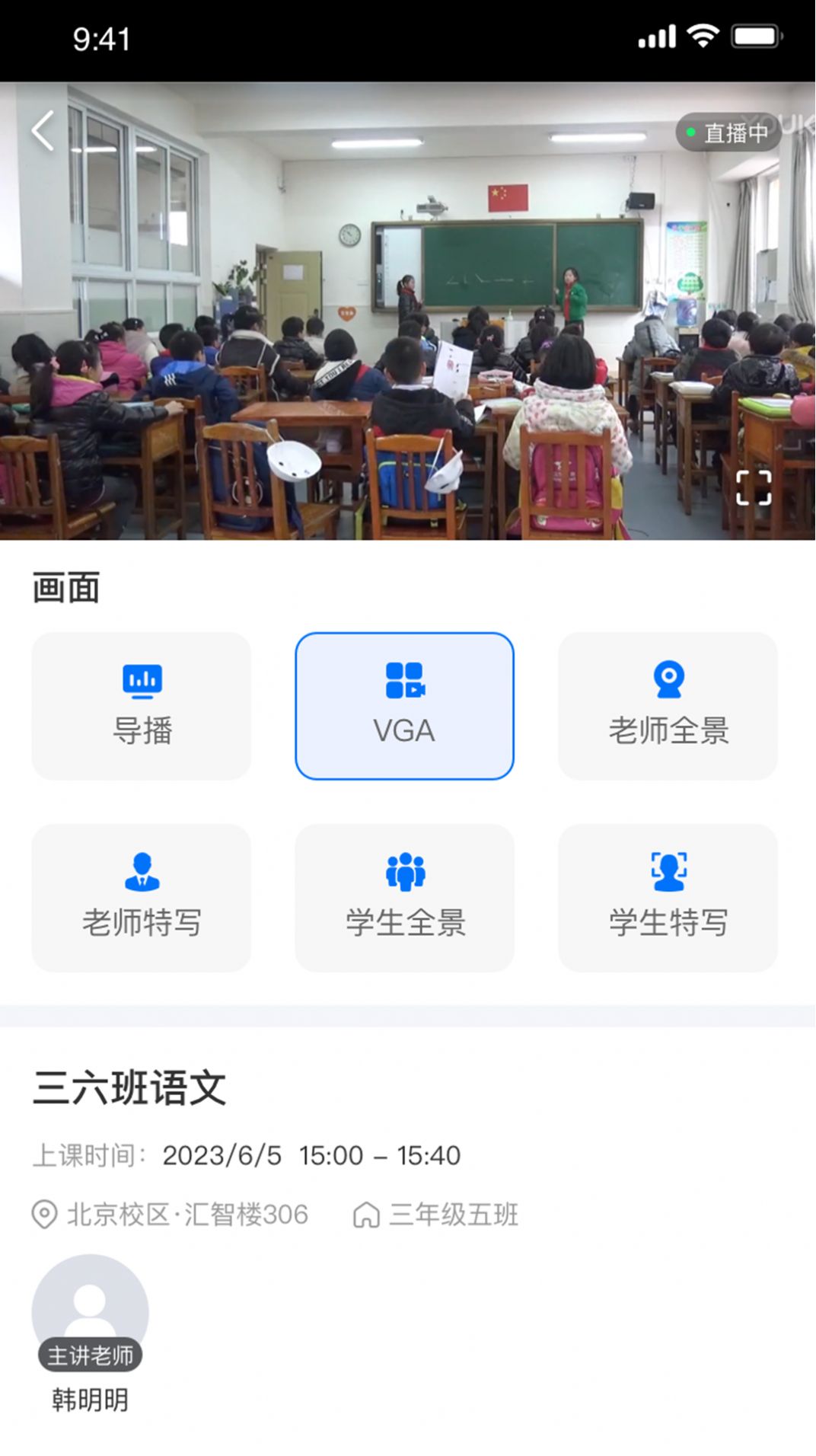Enter fullscreen video mode
Image resolution: width=816 pixels, height=1456 pixels.
pos(754,488)
